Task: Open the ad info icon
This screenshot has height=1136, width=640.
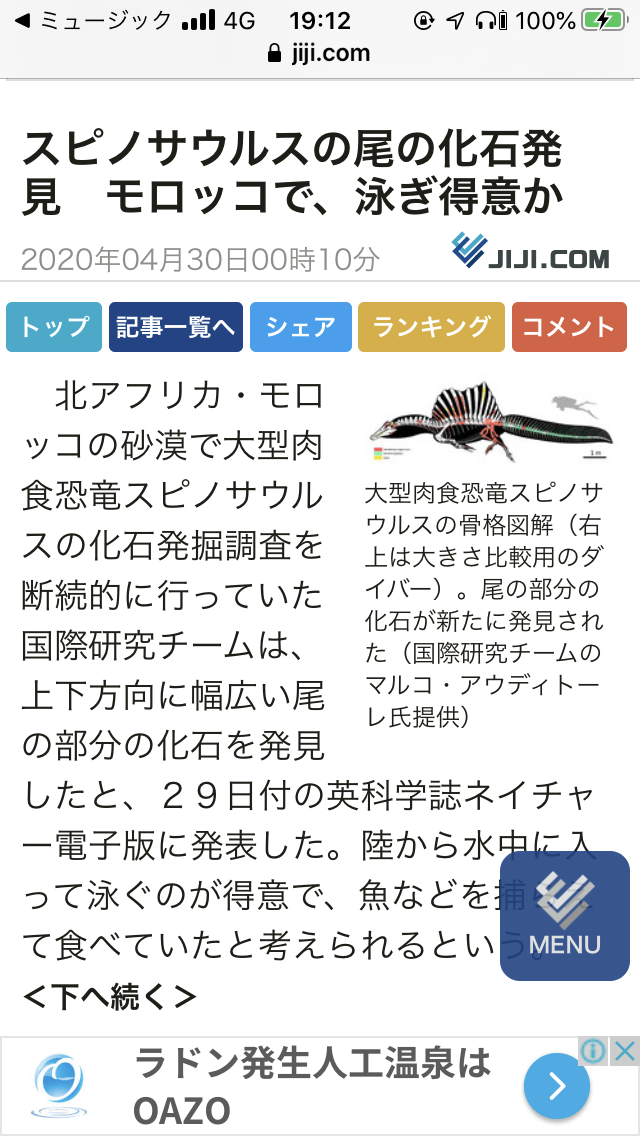Action: click(x=594, y=1051)
